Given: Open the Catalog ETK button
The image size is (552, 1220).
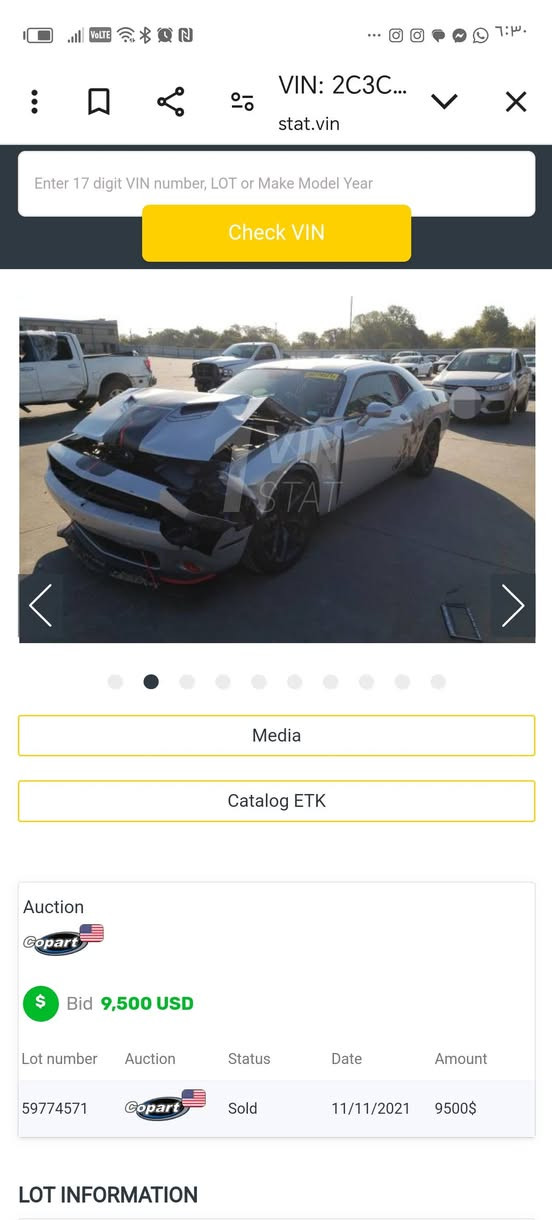Looking at the screenshot, I should pos(276,801).
